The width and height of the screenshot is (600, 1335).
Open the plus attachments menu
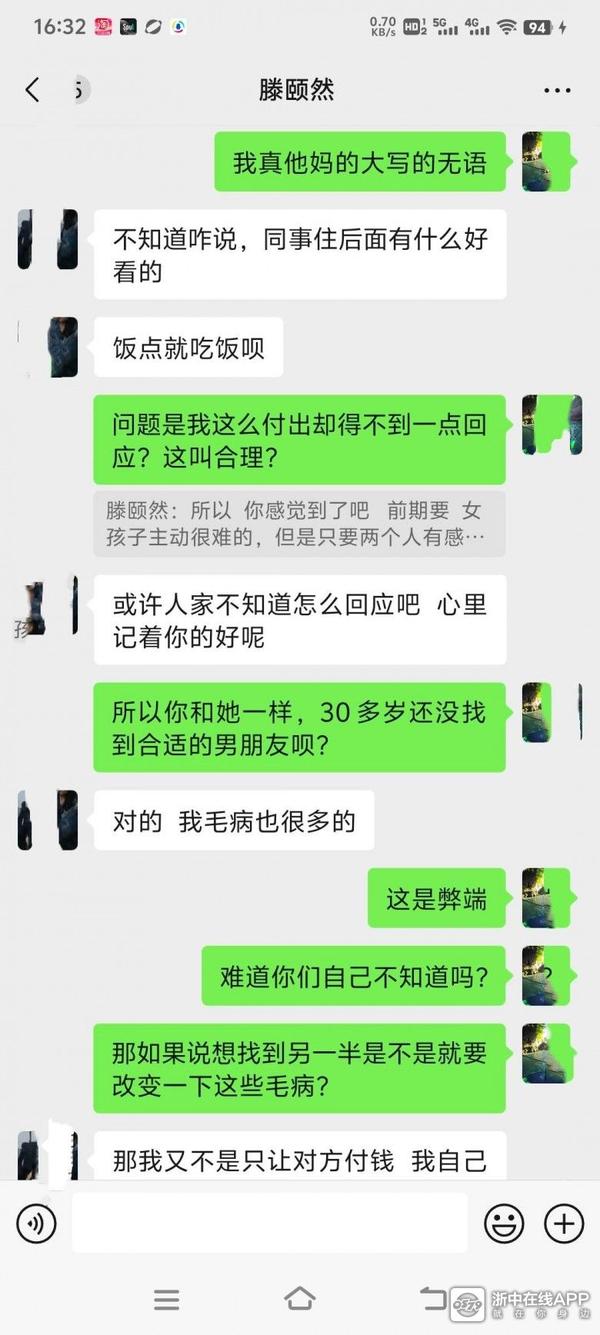click(563, 1222)
